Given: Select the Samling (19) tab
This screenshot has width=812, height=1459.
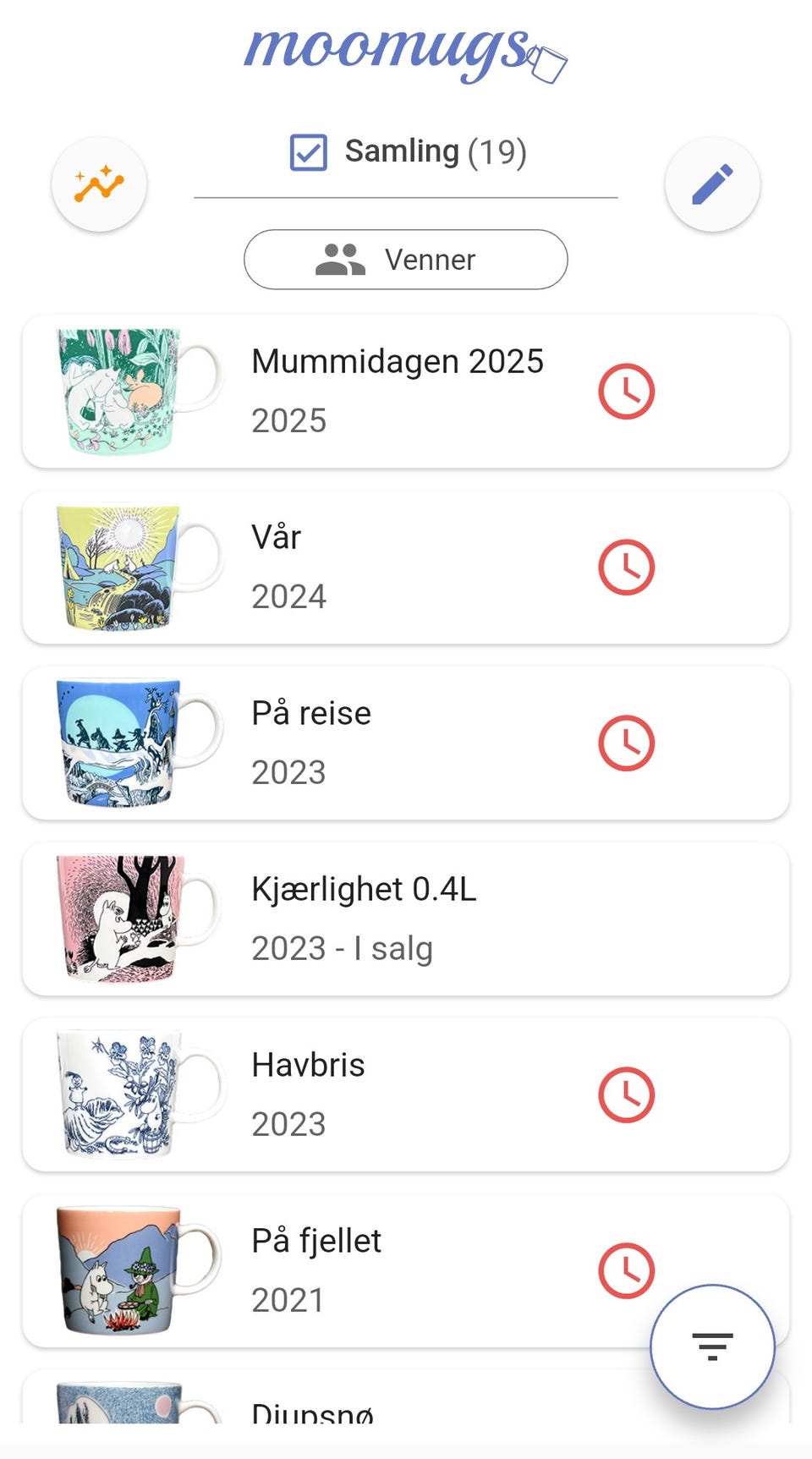Looking at the screenshot, I should pos(408,152).
